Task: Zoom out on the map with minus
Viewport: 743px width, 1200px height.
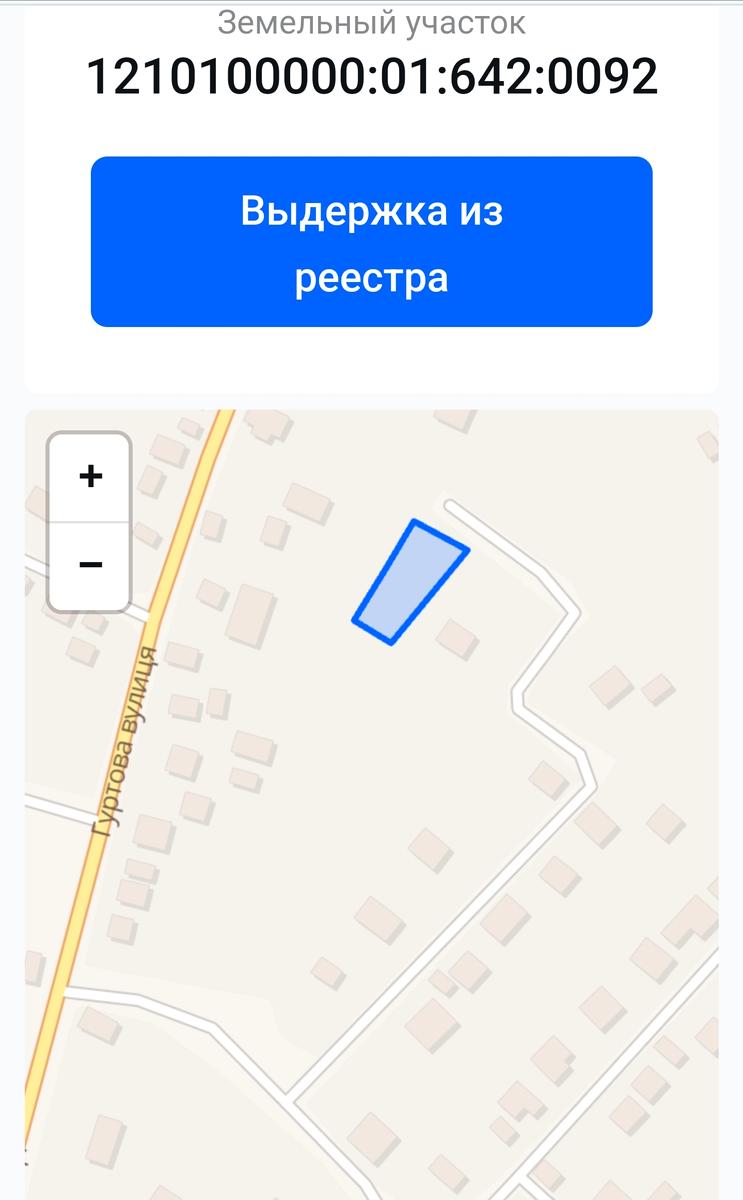Action: click(x=90, y=566)
